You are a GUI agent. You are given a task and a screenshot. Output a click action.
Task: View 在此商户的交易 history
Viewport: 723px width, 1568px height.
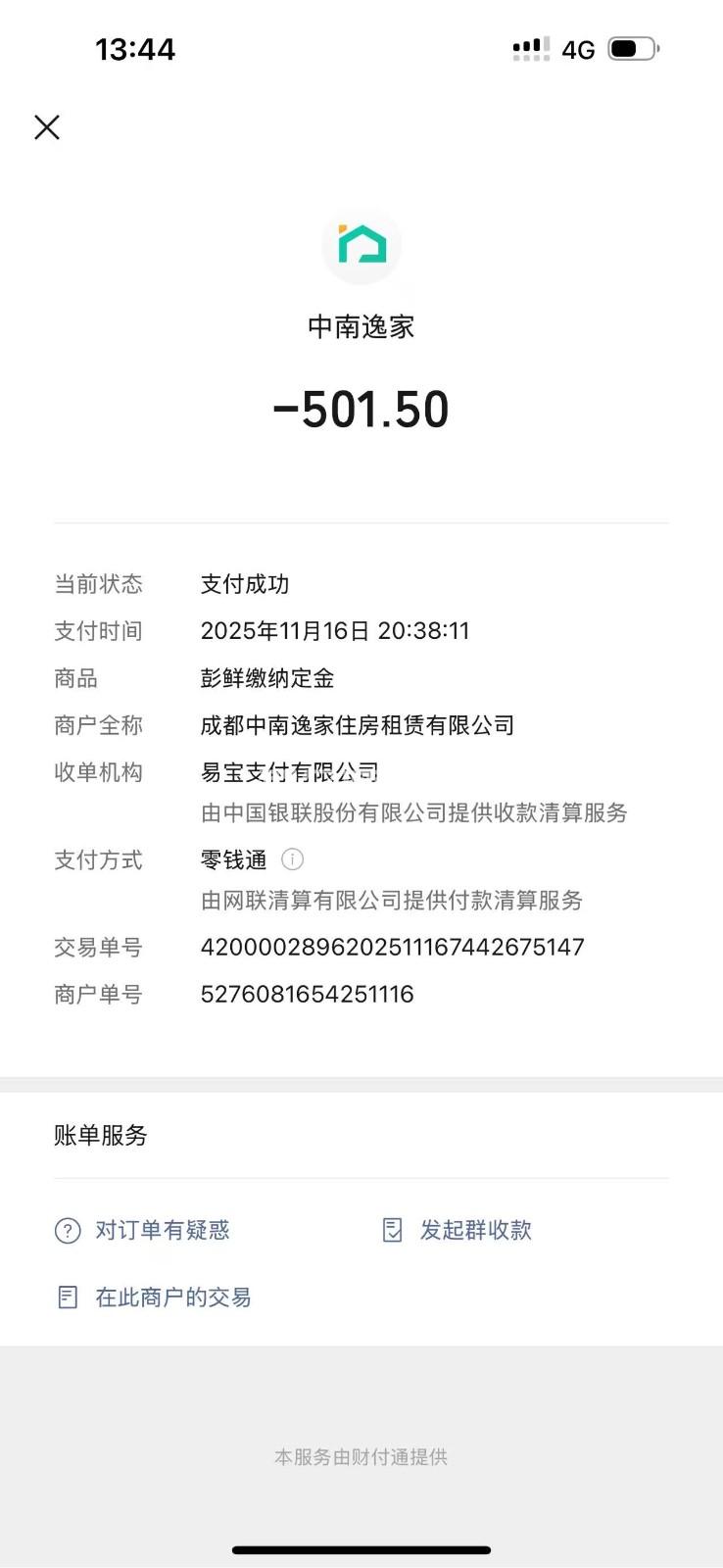point(154,1298)
